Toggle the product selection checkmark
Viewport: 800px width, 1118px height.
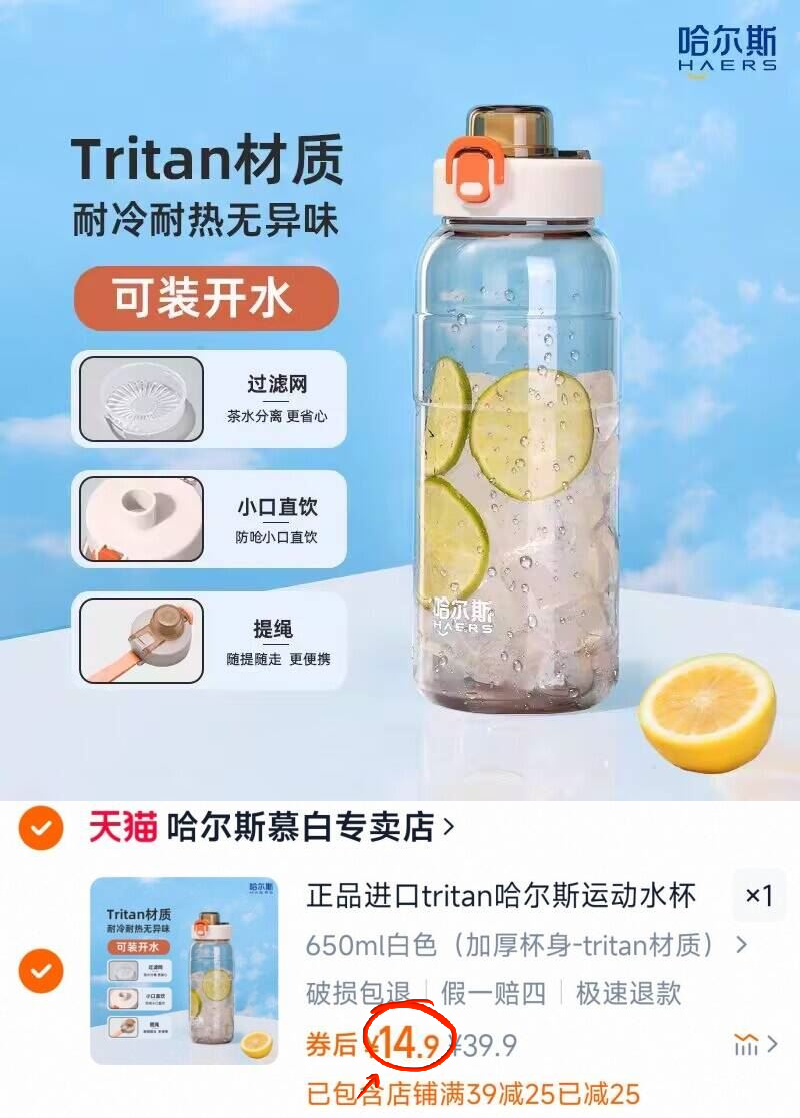[42, 971]
